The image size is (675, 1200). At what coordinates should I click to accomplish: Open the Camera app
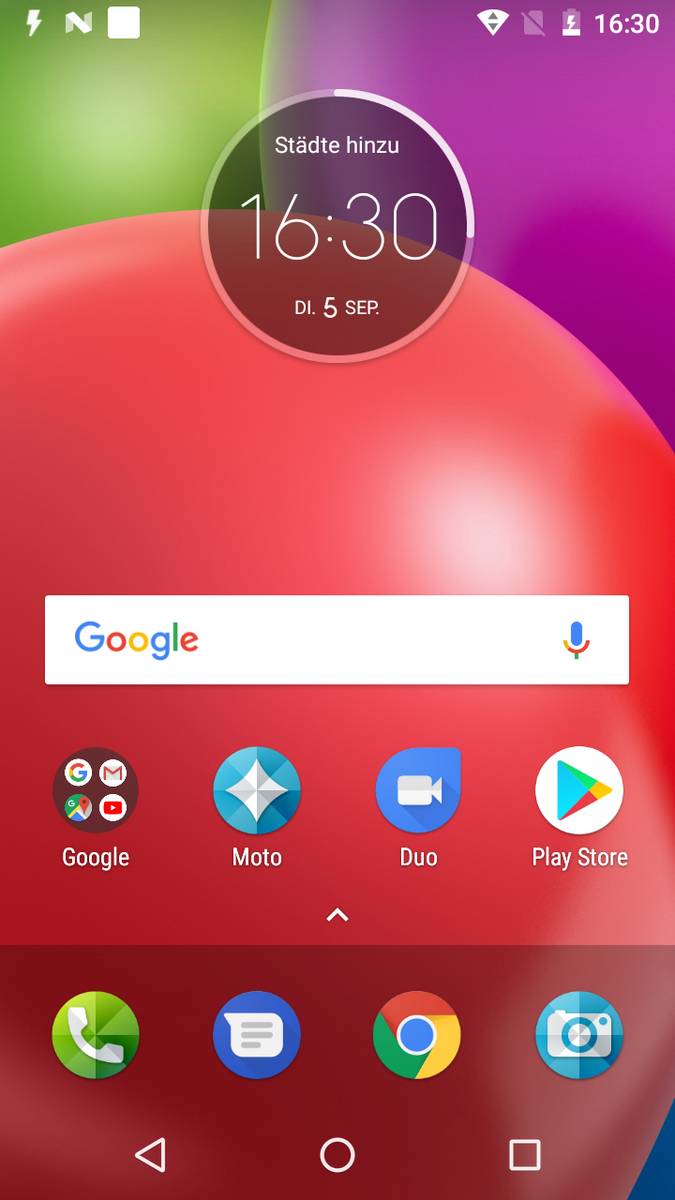[579, 1035]
